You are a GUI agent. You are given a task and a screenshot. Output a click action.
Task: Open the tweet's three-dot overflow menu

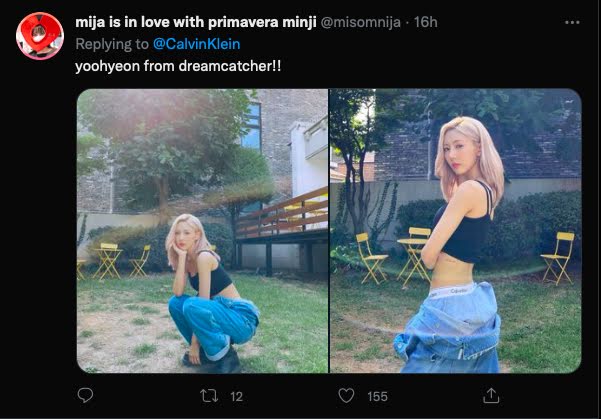click(572, 23)
